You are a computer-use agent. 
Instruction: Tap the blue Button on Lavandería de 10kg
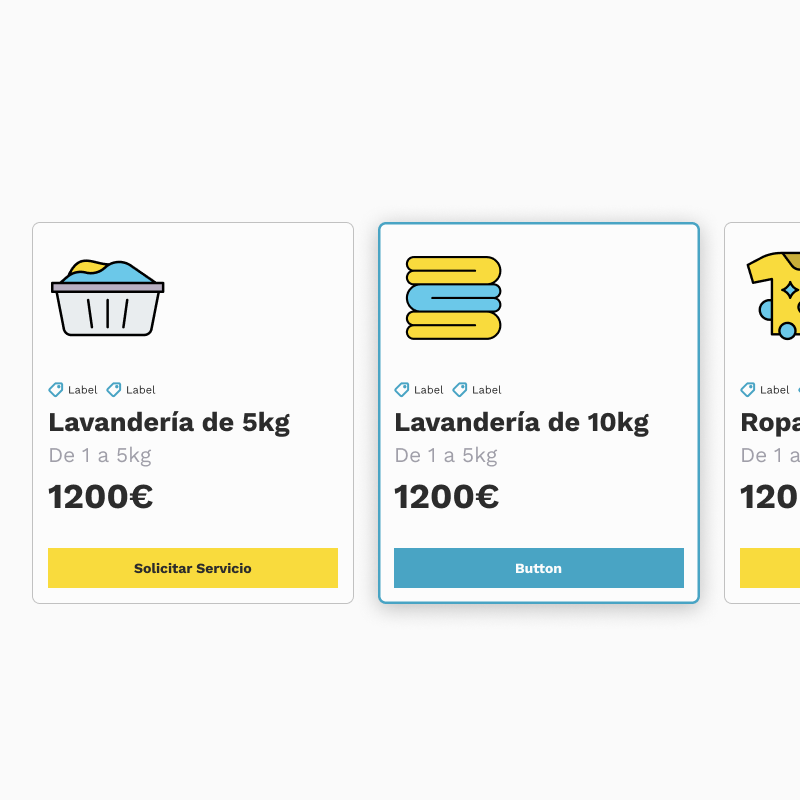(x=539, y=568)
